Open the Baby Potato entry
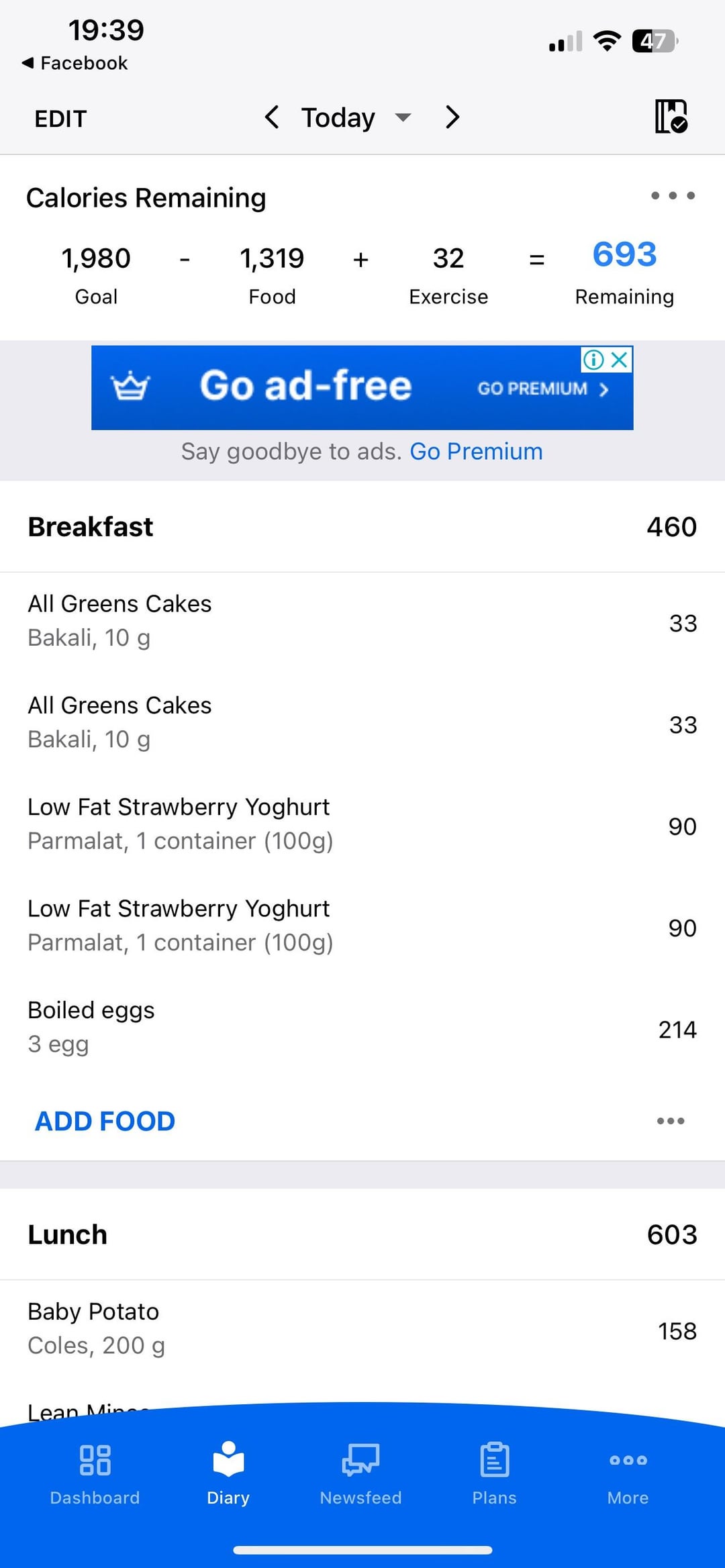Viewport: 725px width, 1568px height. tap(361, 1328)
